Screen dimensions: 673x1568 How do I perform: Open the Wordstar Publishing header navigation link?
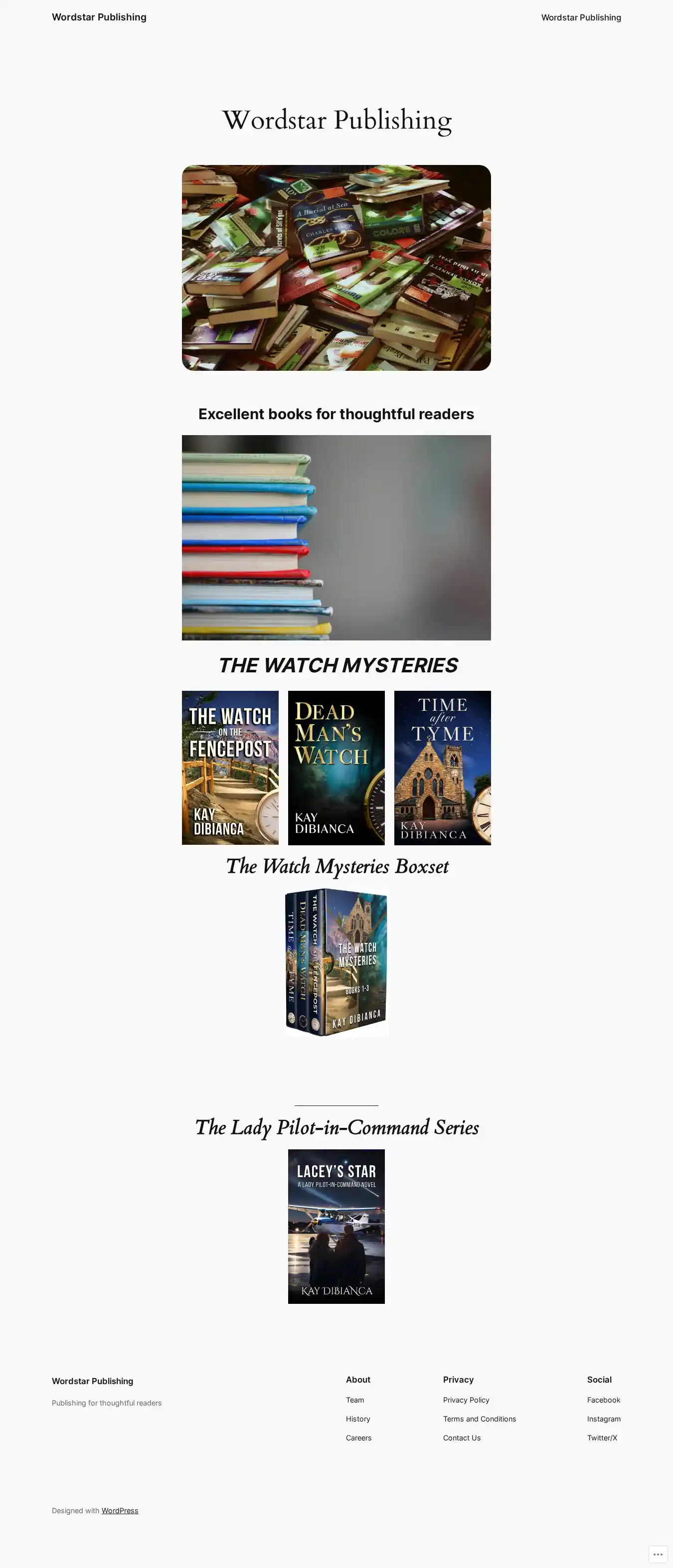click(580, 17)
